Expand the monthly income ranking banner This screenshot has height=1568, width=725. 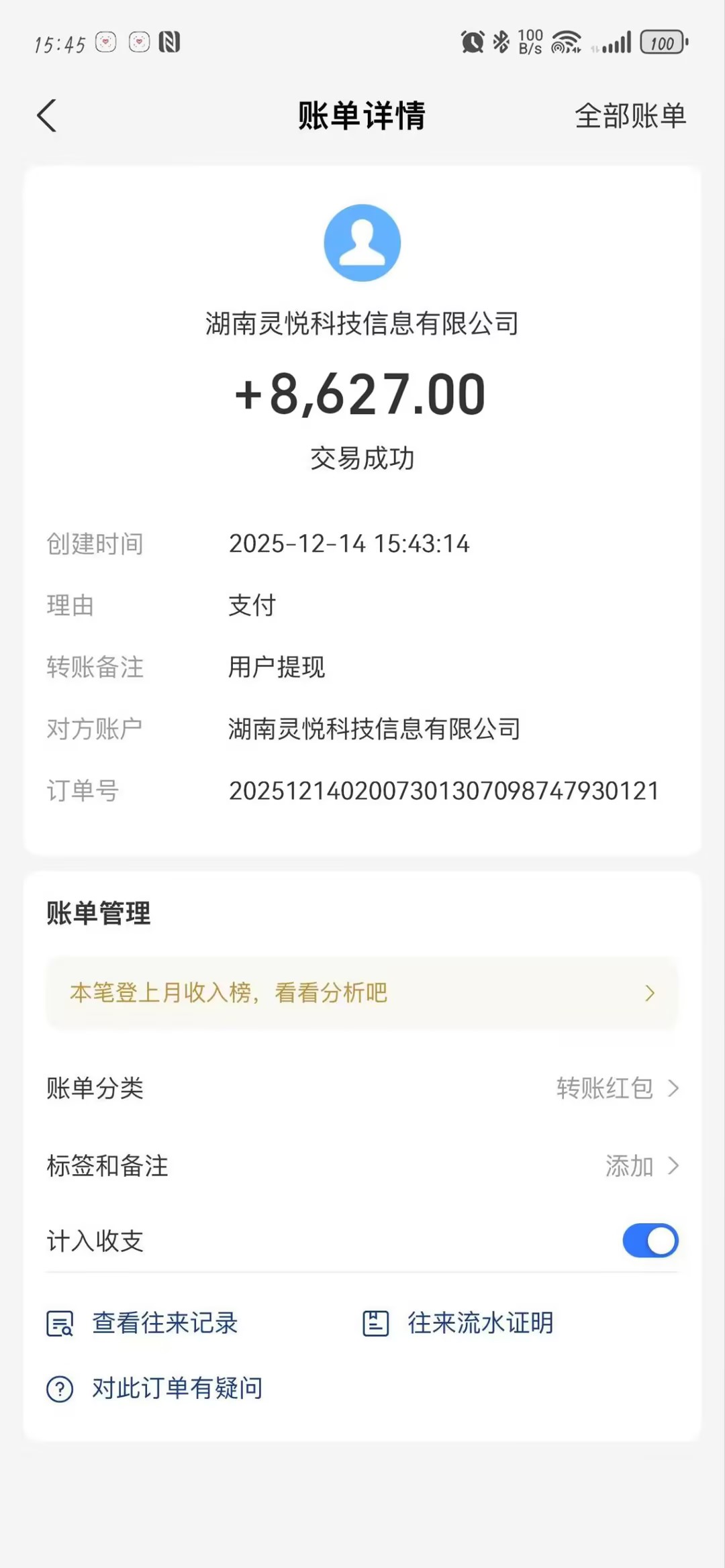[362, 992]
